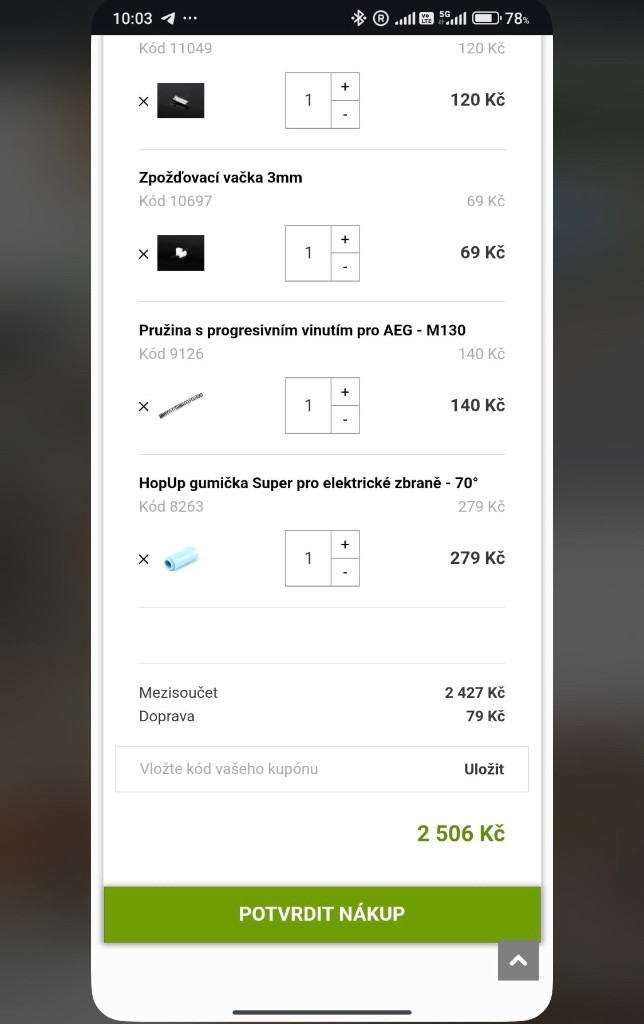Increase quantity of item with code 11049
Image resolution: width=644 pixels, height=1024 pixels.
pos(345,87)
